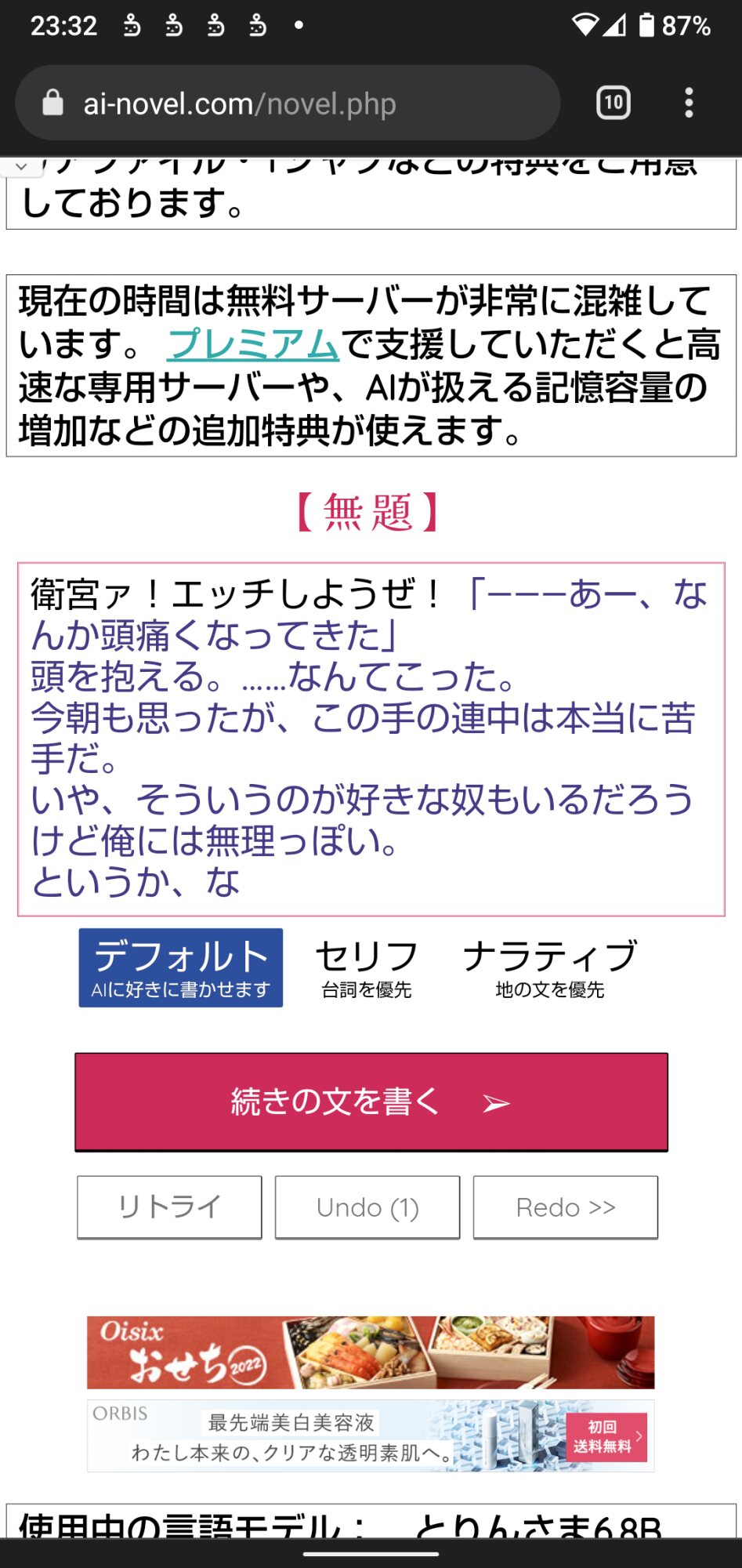
Task: Switch to ナラティブ mode
Action: point(550,967)
